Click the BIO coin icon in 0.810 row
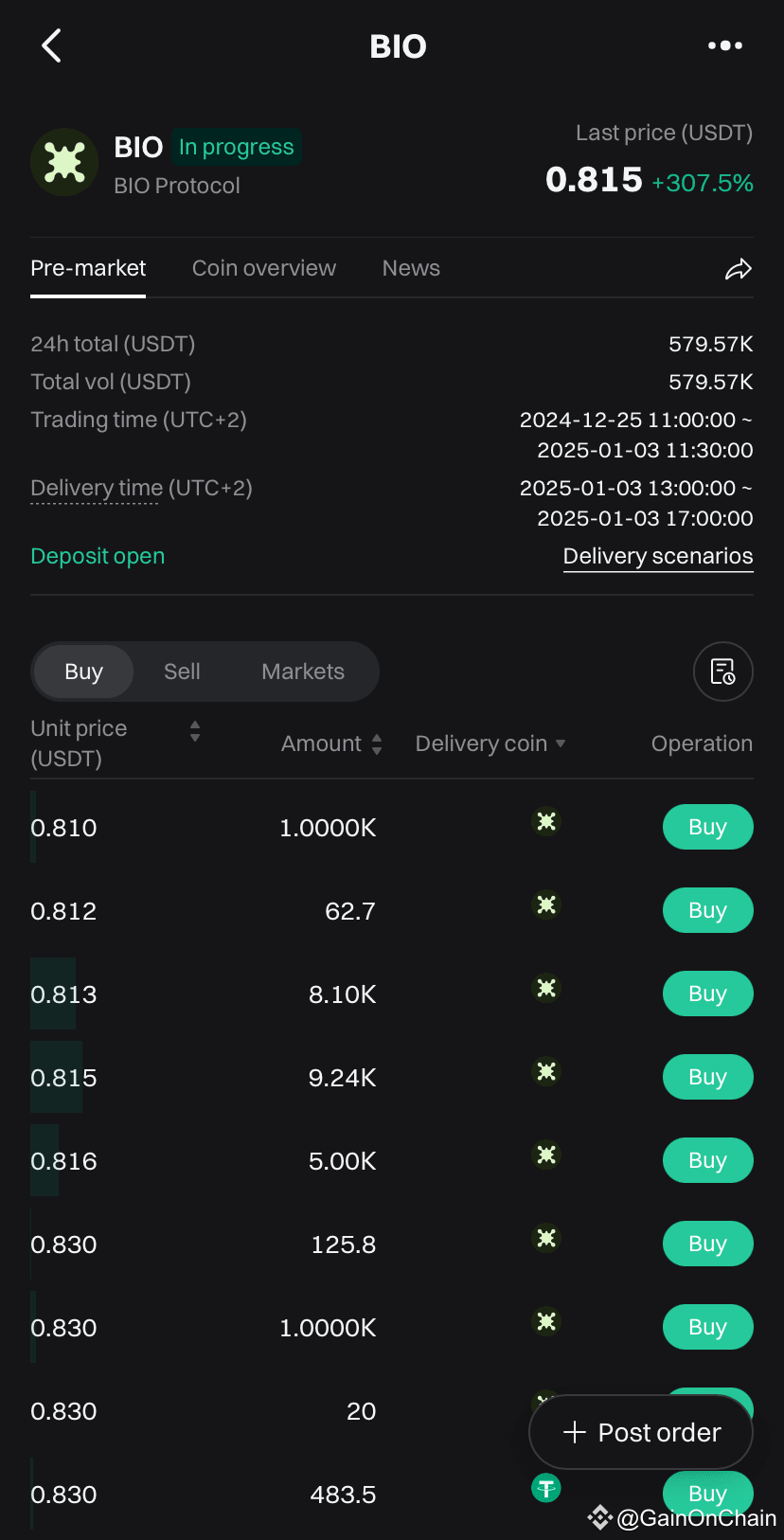Viewport: 784px width, 1540px height. pyautogui.click(x=546, y=822)
